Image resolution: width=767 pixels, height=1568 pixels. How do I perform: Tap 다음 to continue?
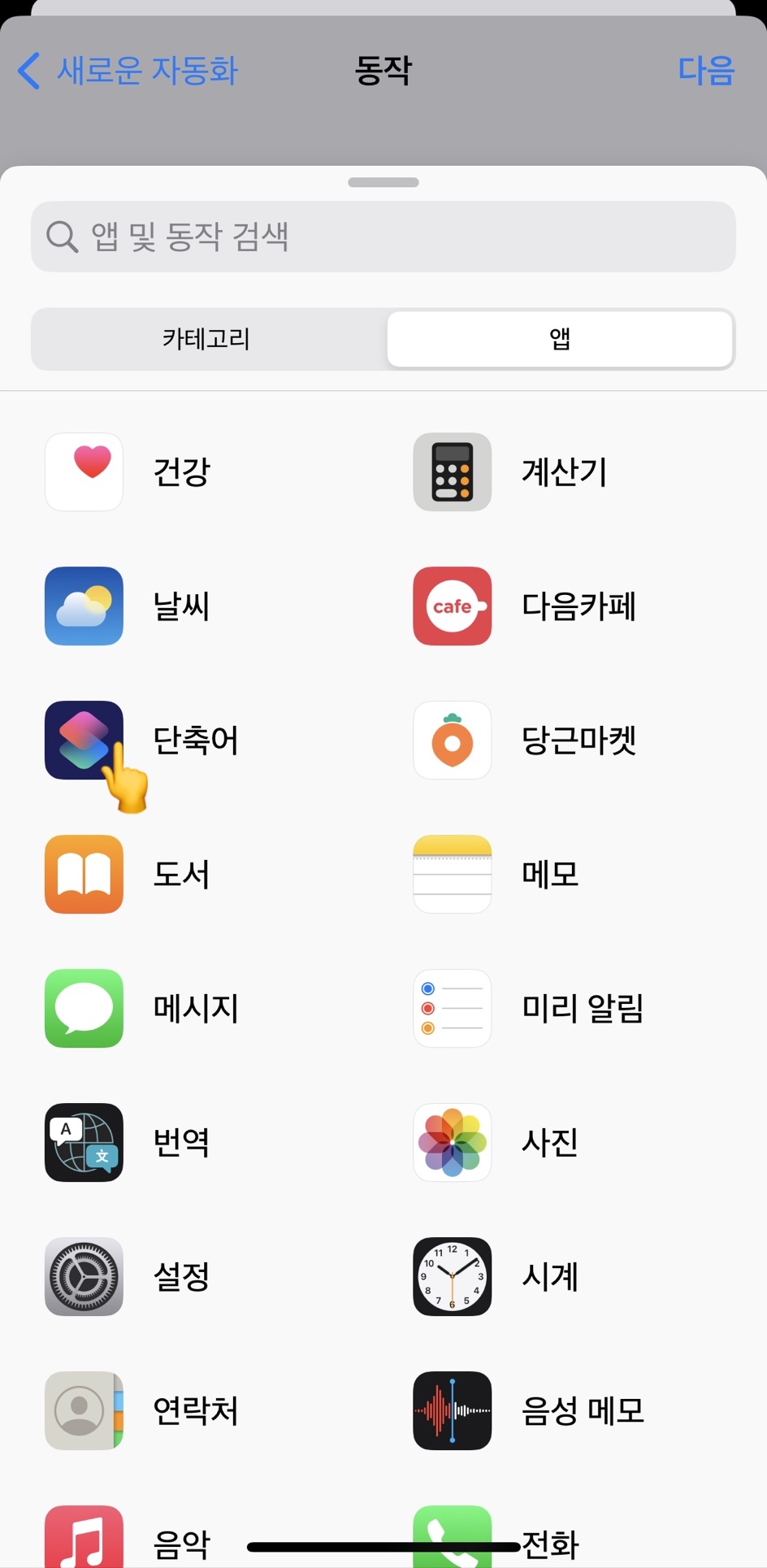point(705,71)
